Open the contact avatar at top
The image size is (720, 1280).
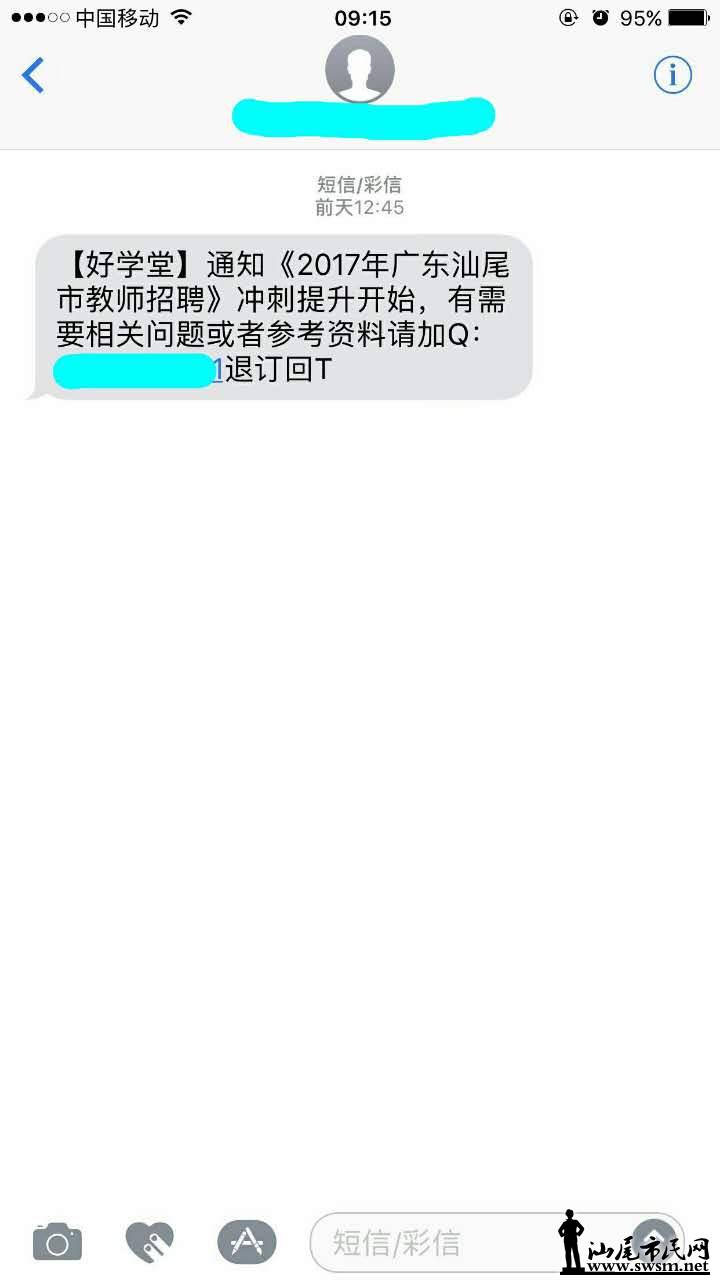360,69
